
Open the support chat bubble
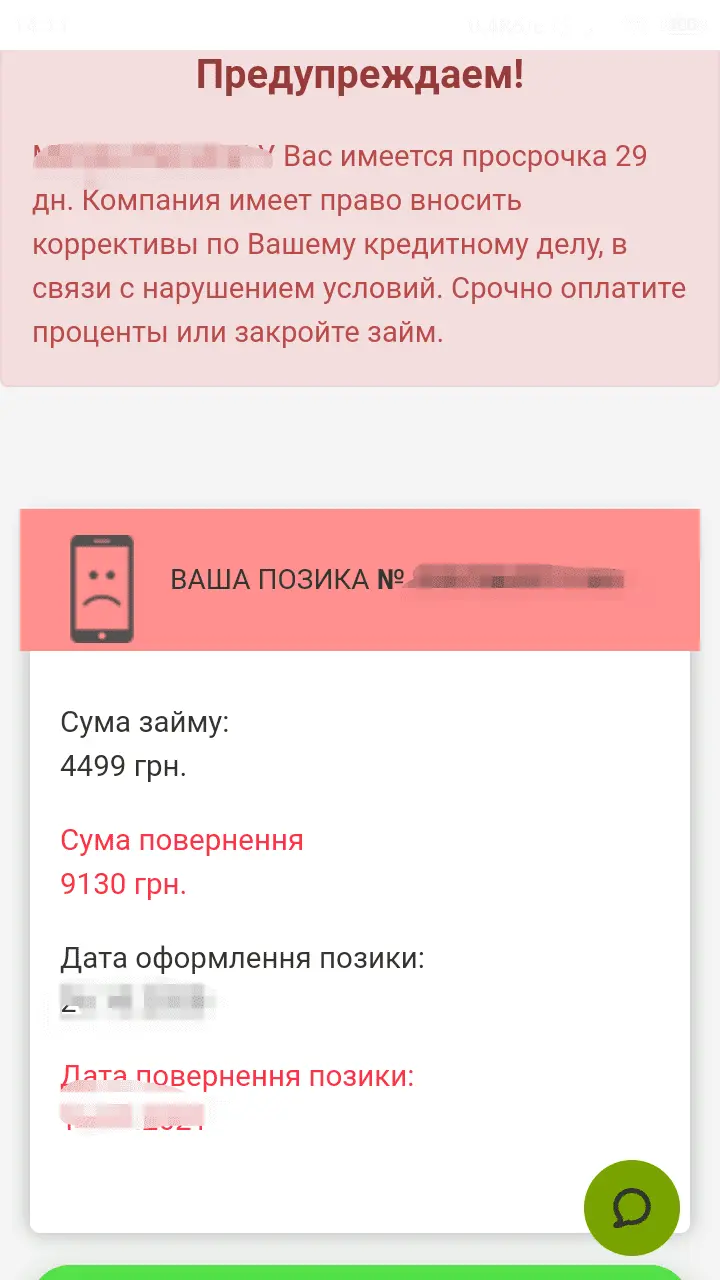pos(631,1207)
